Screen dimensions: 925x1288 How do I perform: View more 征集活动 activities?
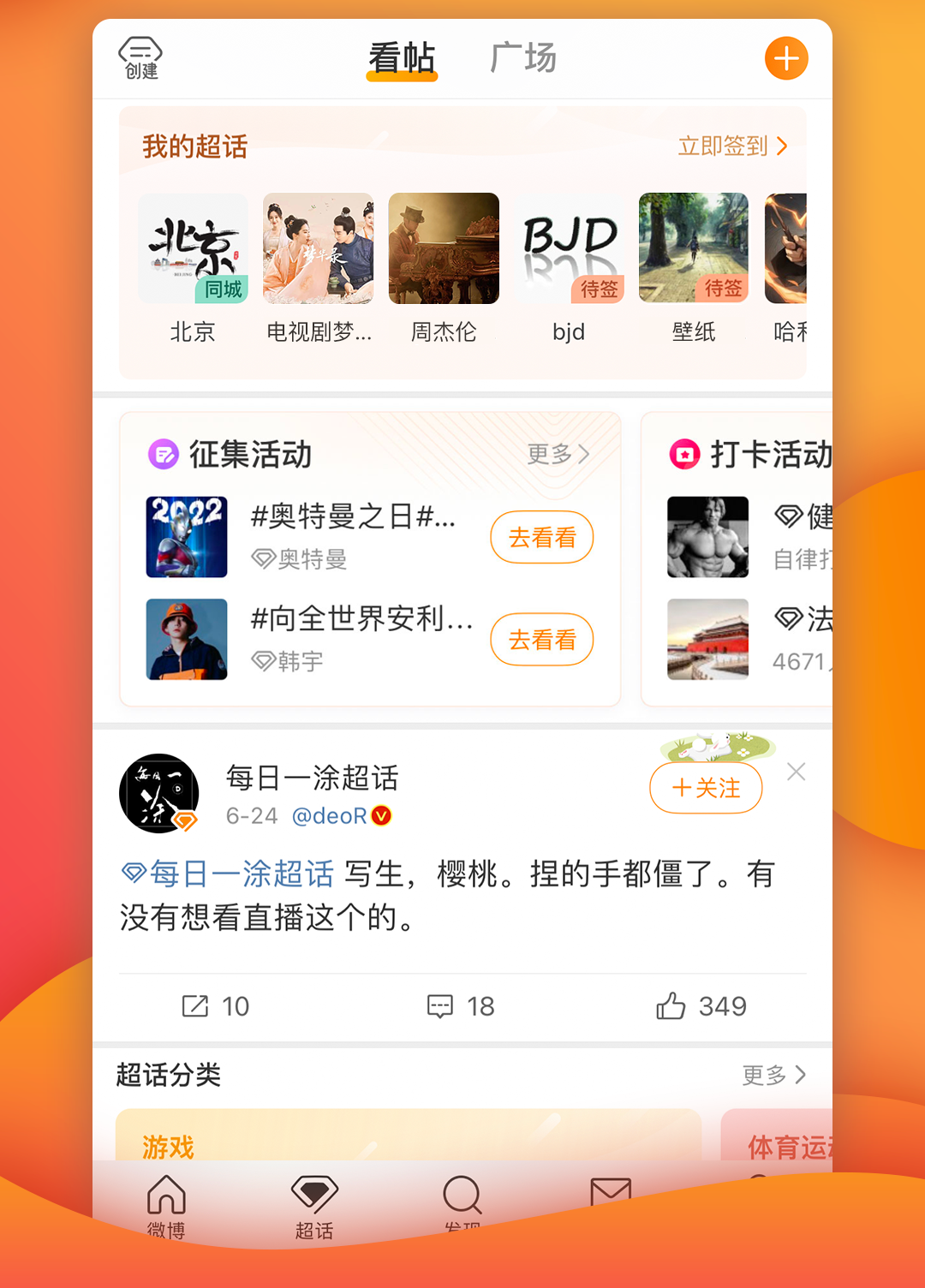pos(558,454)
